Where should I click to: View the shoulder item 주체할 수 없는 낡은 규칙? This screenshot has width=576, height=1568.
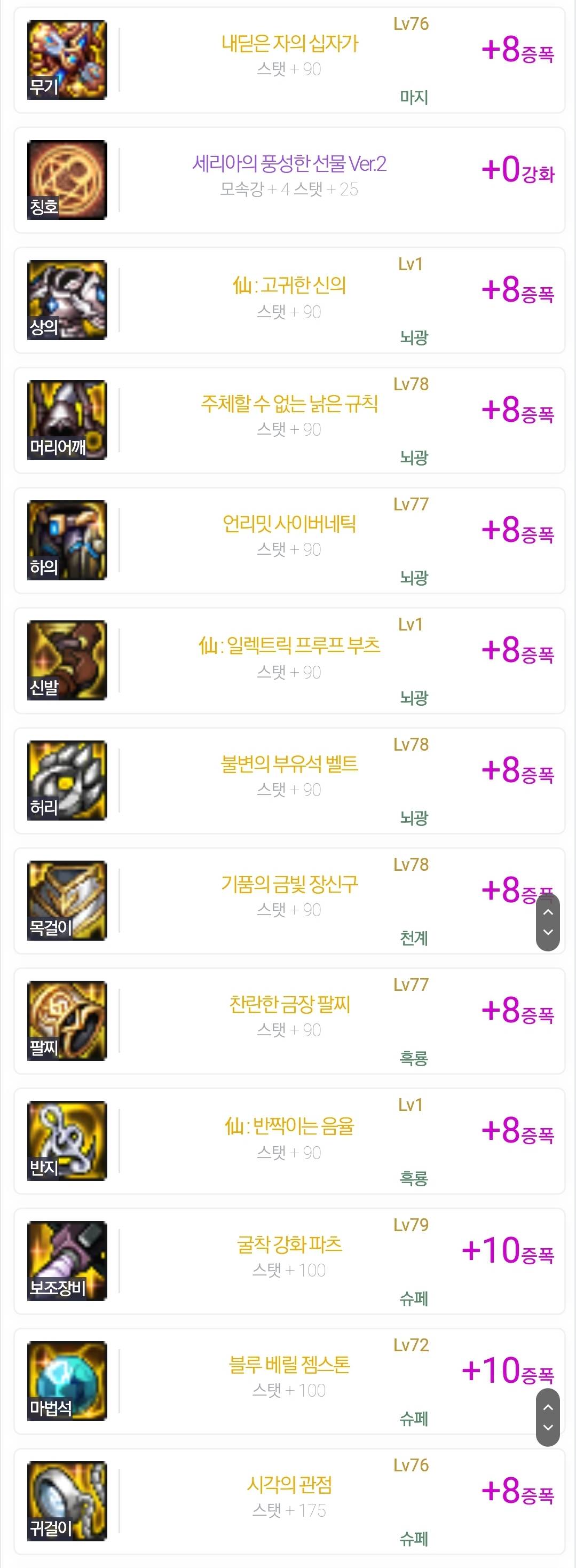pos(289,404)
